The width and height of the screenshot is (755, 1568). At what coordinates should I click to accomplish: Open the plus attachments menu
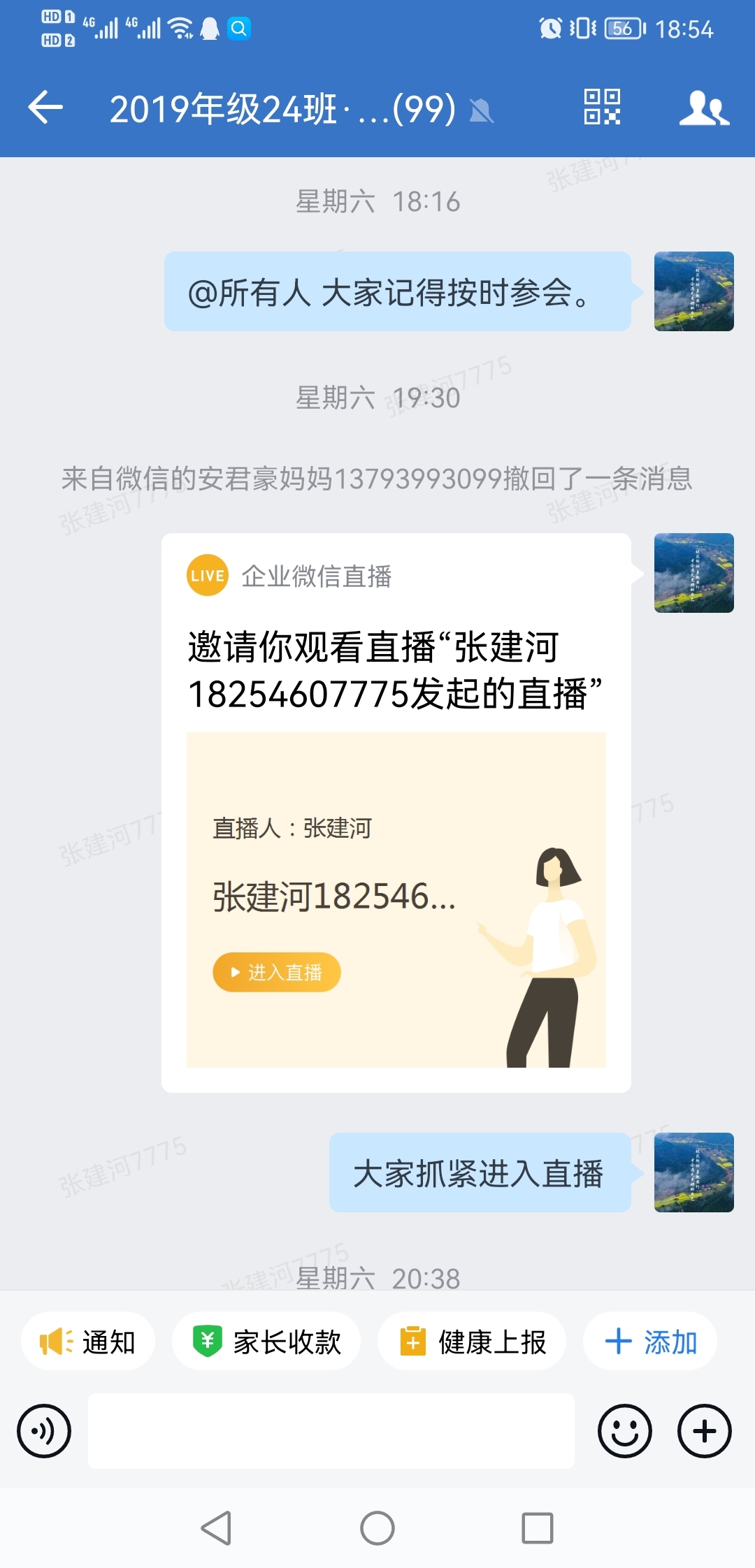tap(705, 1431)
